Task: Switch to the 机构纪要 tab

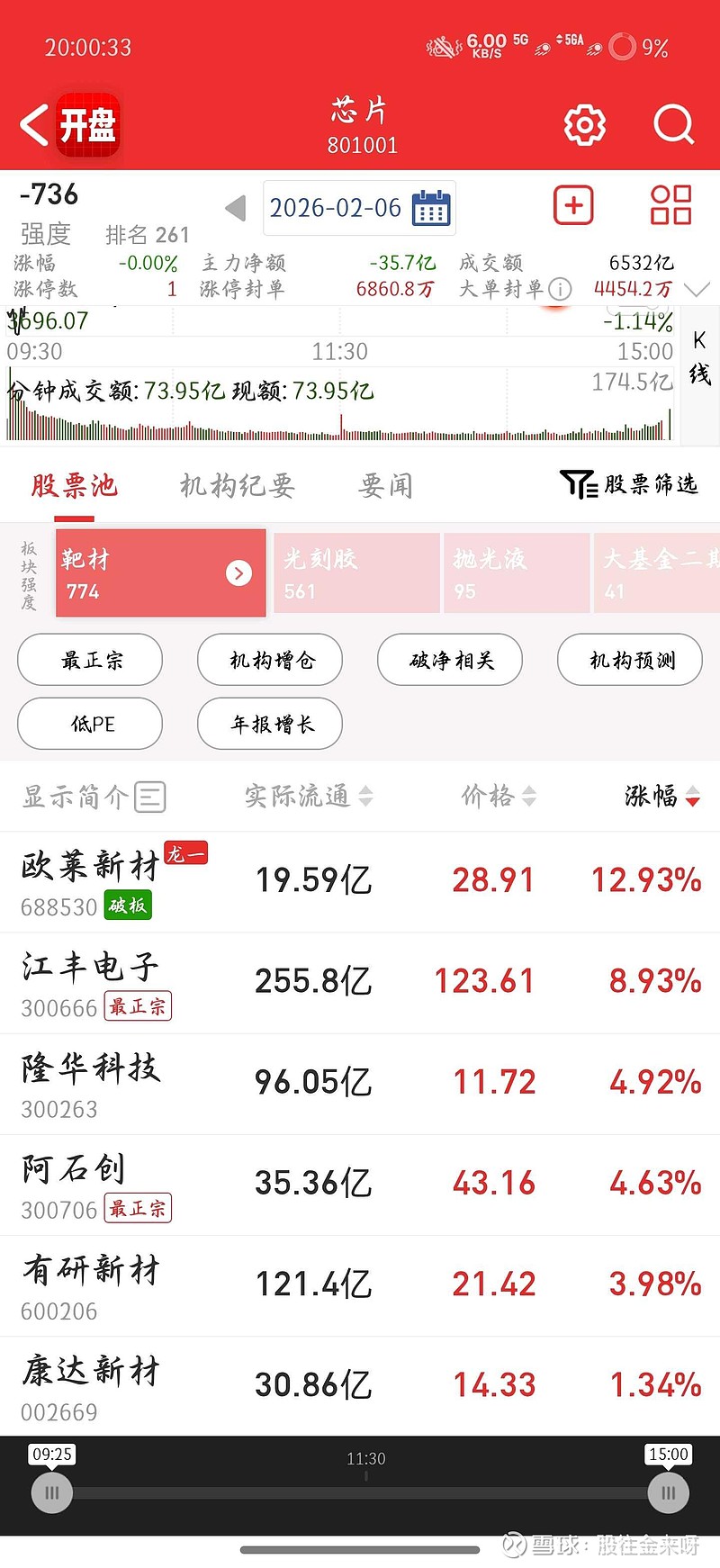Action: click(236, 485)
